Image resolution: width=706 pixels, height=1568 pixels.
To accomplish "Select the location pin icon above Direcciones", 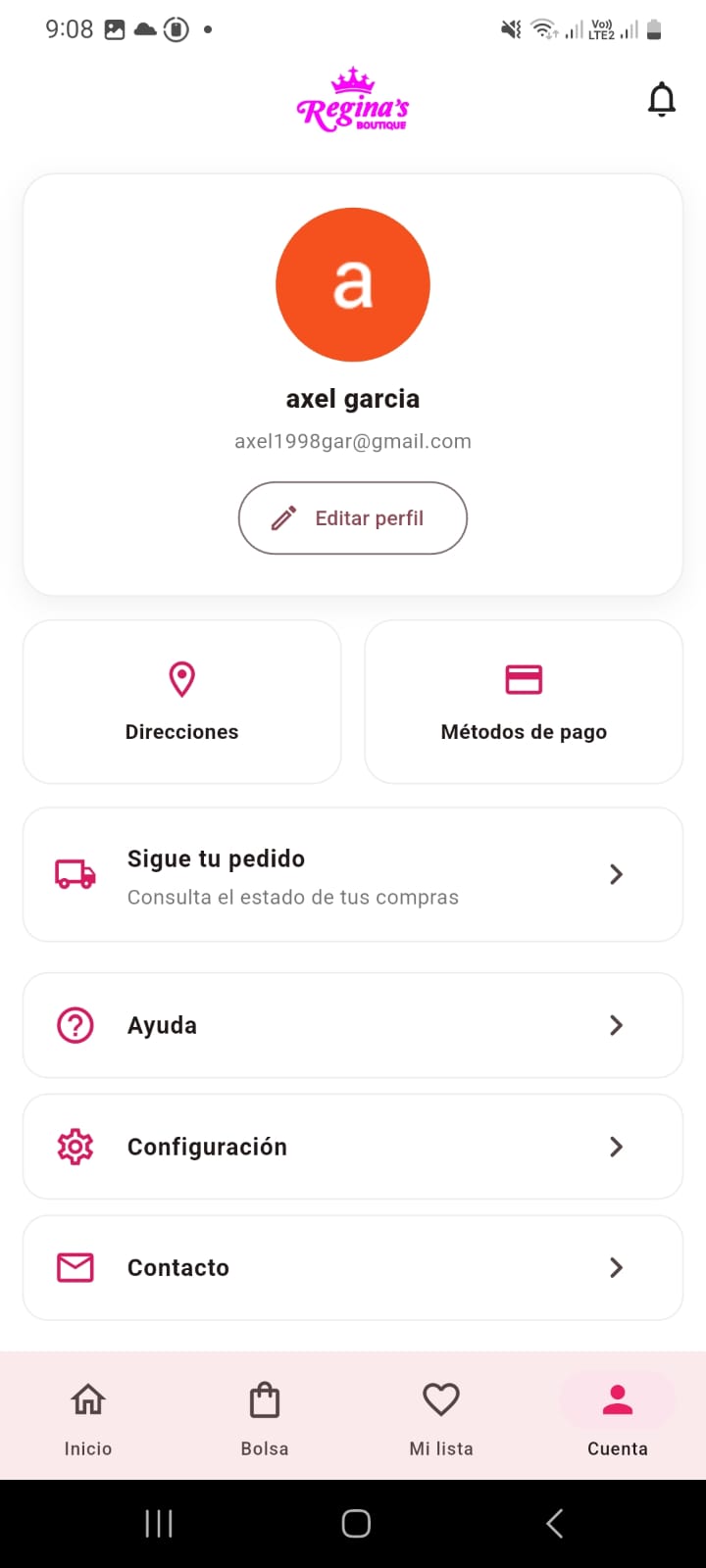I will (x=181, y=677).
